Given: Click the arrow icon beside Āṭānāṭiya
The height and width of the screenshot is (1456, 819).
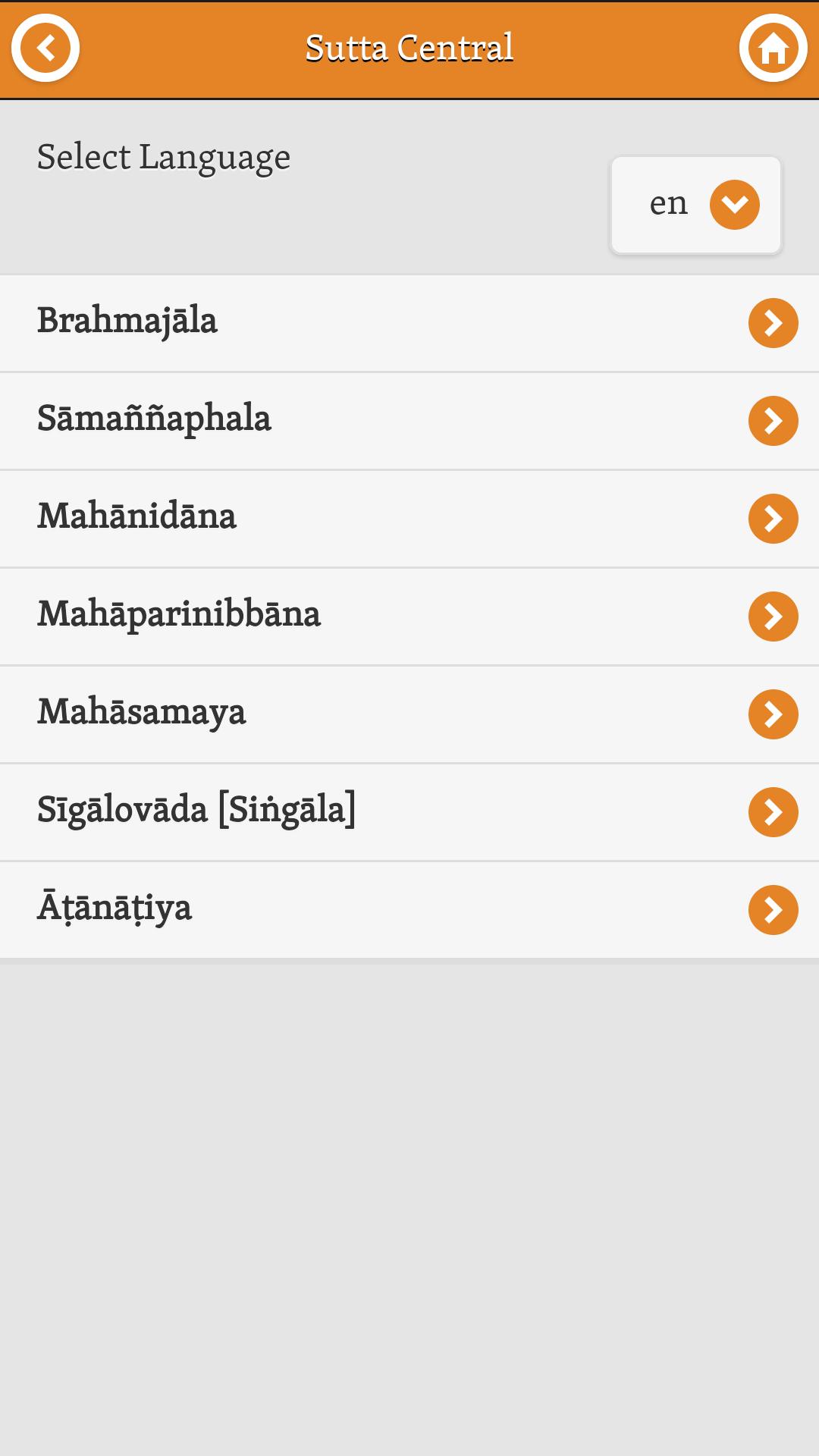Looking at the screenshot, I should [x=773, y=909].
